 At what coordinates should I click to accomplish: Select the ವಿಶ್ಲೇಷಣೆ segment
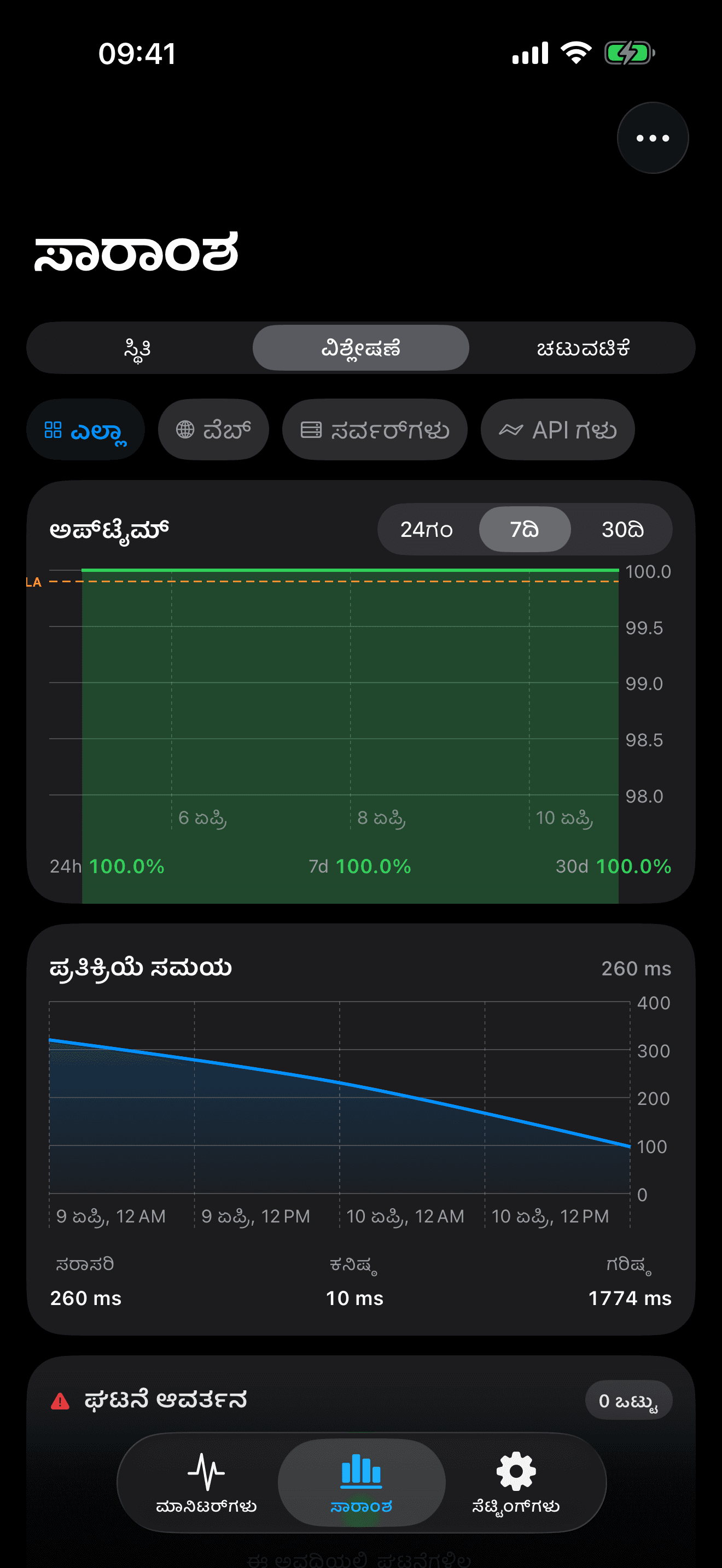[360, 348]
